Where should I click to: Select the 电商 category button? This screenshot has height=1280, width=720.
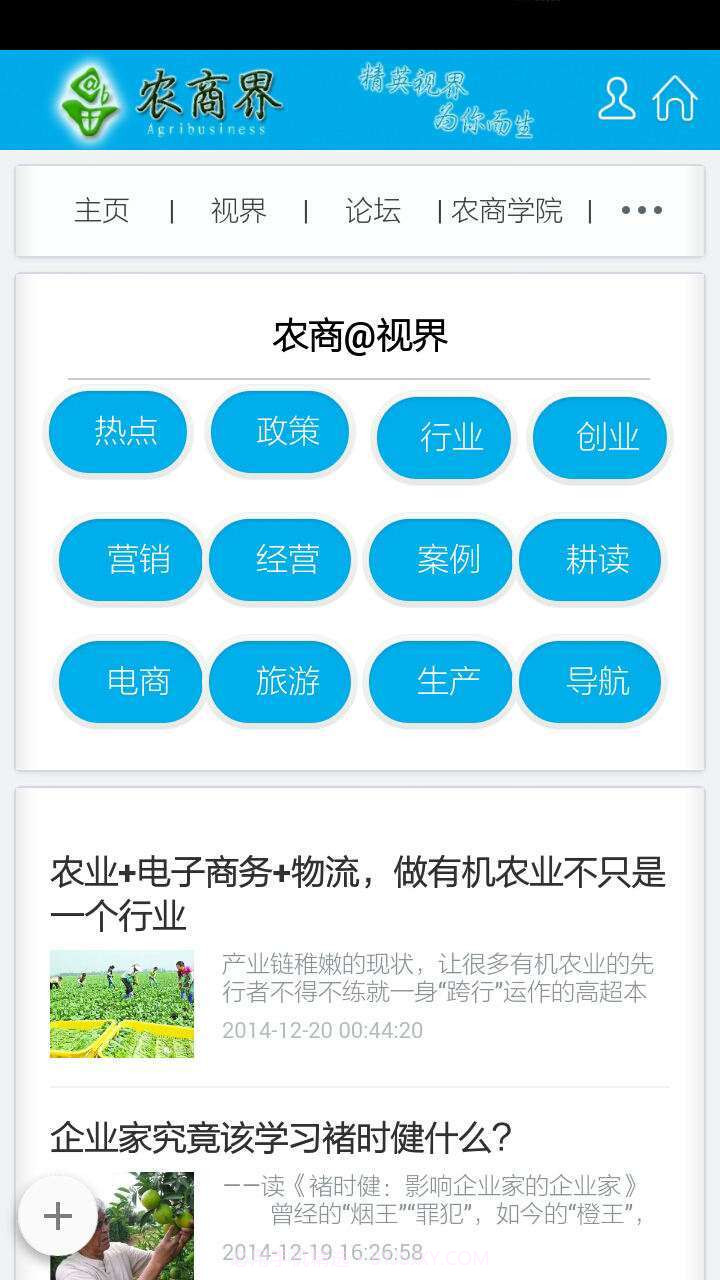pos(130,681)
